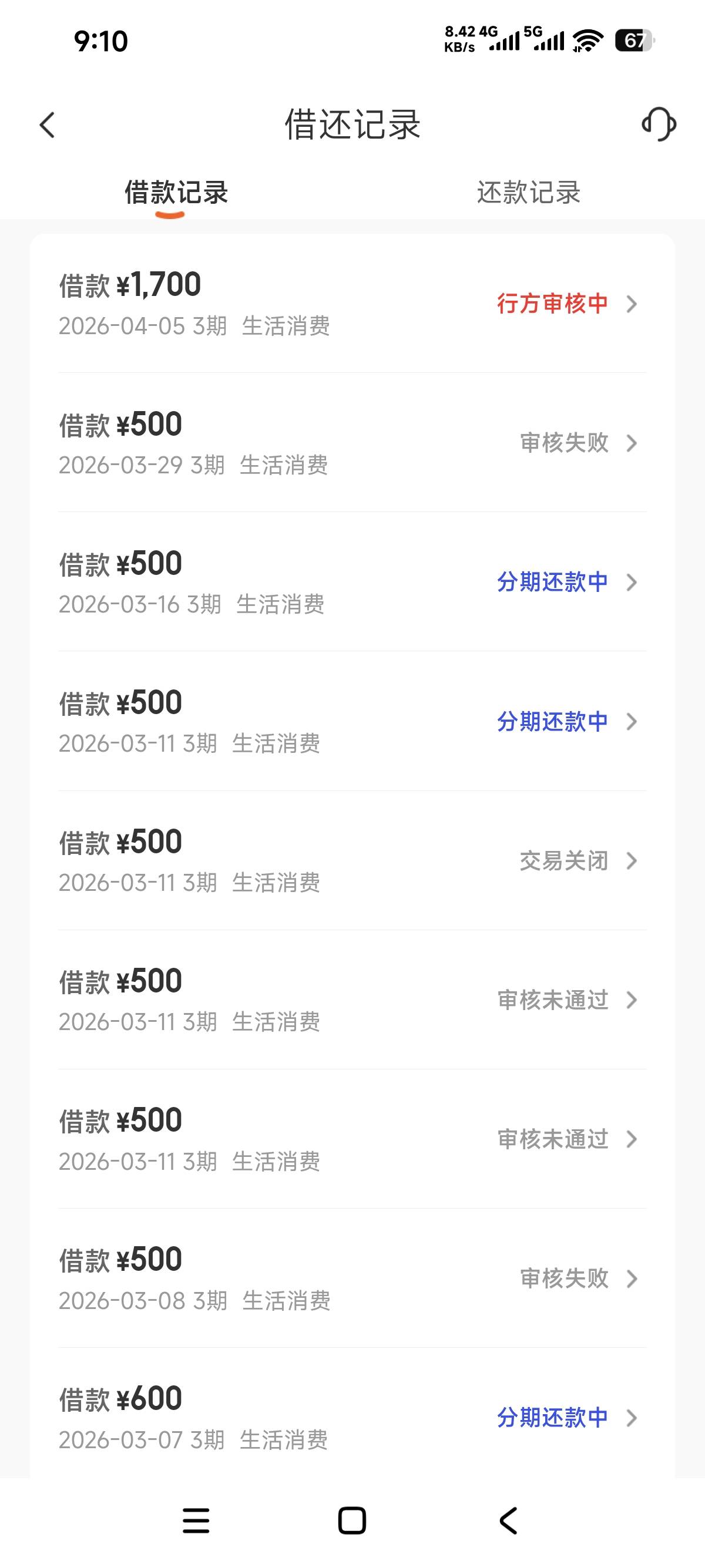Open the 2026-03-29 ¥500 loan record
The image size is (705, 1568).
point(352,443)
